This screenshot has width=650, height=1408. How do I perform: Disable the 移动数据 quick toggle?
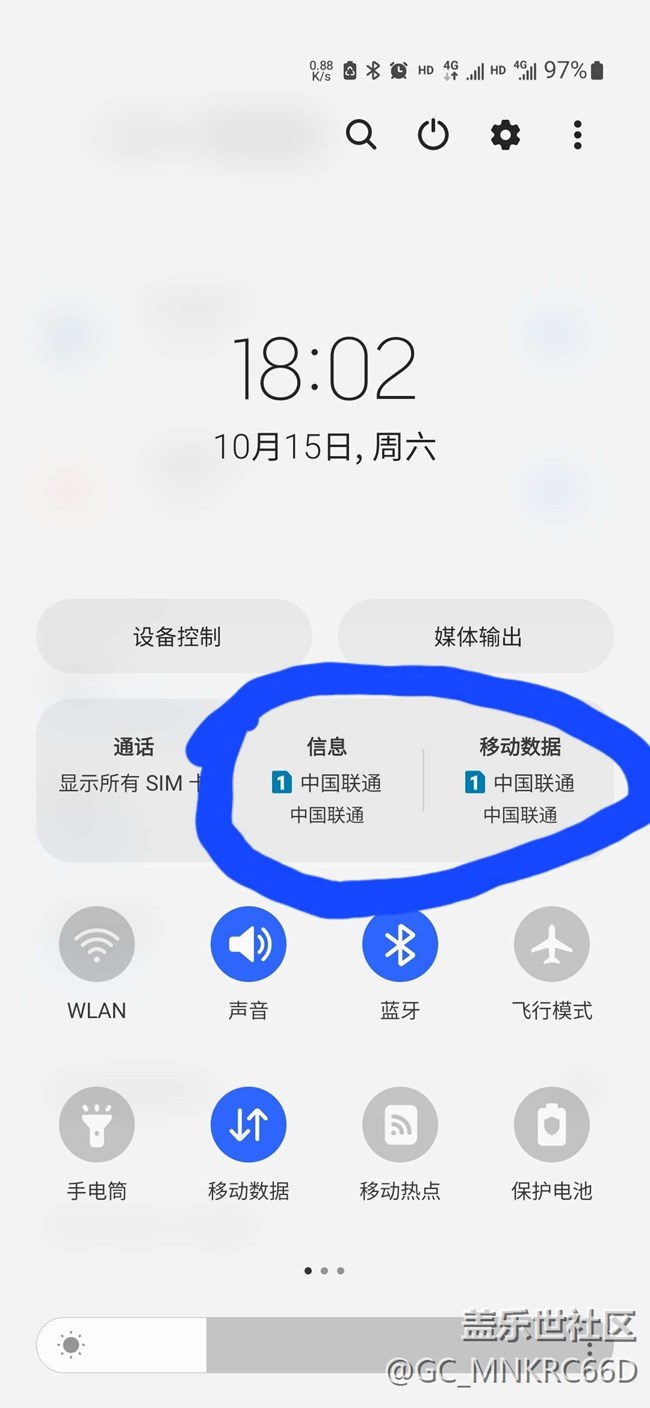248,1125
